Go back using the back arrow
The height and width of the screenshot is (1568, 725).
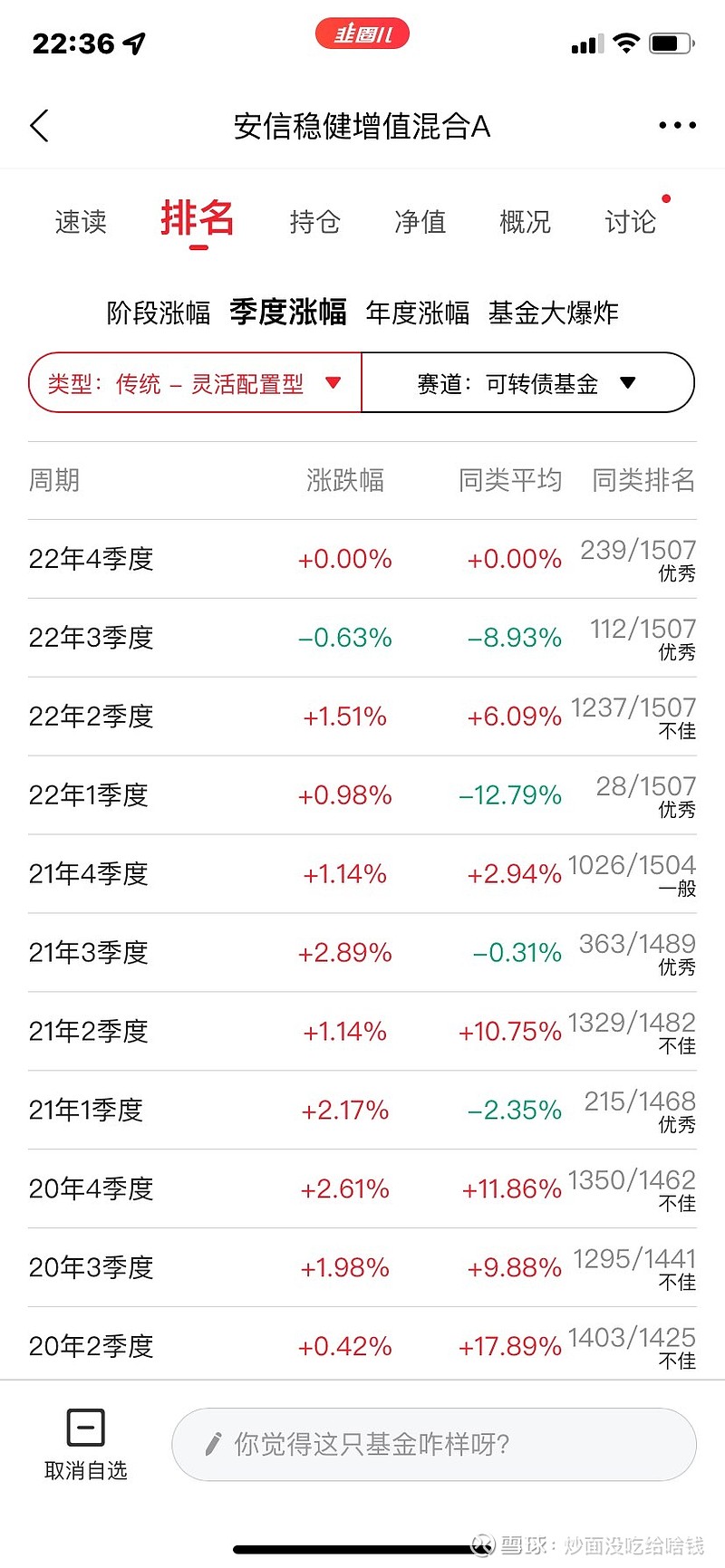[x=39, y=126]
